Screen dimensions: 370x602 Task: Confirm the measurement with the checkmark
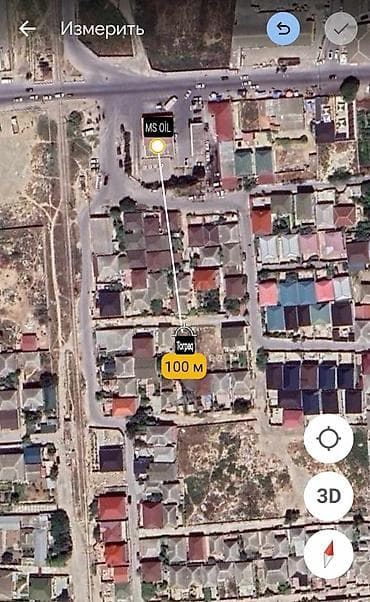pos(341,29)
